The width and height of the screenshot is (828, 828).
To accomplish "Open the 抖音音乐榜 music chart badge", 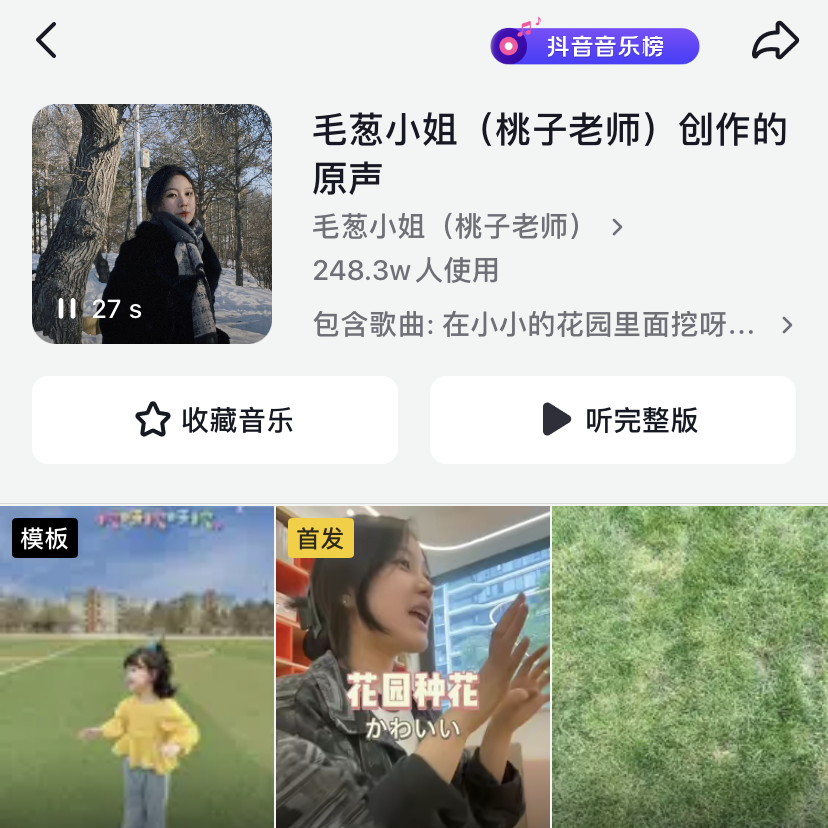I will 595,45.
